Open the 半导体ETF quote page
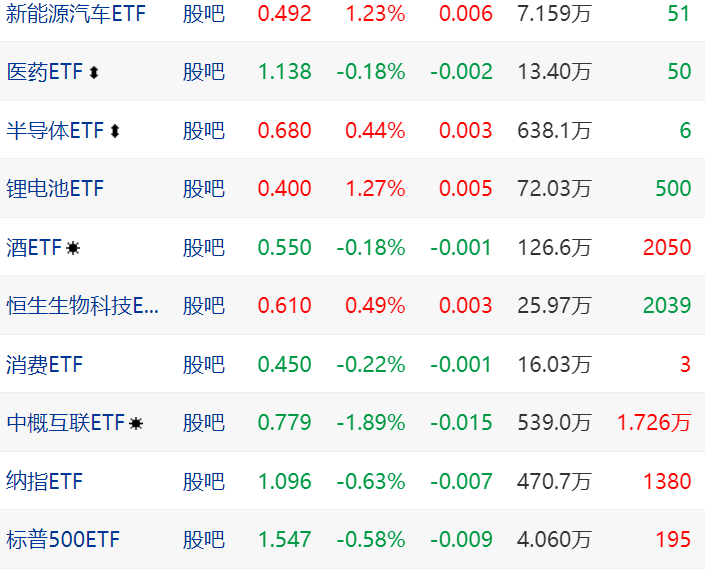The height and width of the screenshot is (570, 705). [x=54, y=130]
